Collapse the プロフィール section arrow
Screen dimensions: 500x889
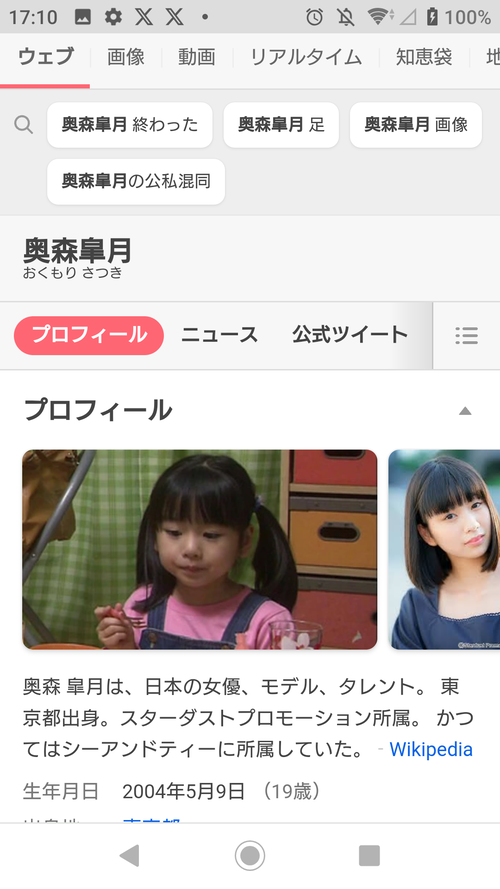click(x=465, y=411)
